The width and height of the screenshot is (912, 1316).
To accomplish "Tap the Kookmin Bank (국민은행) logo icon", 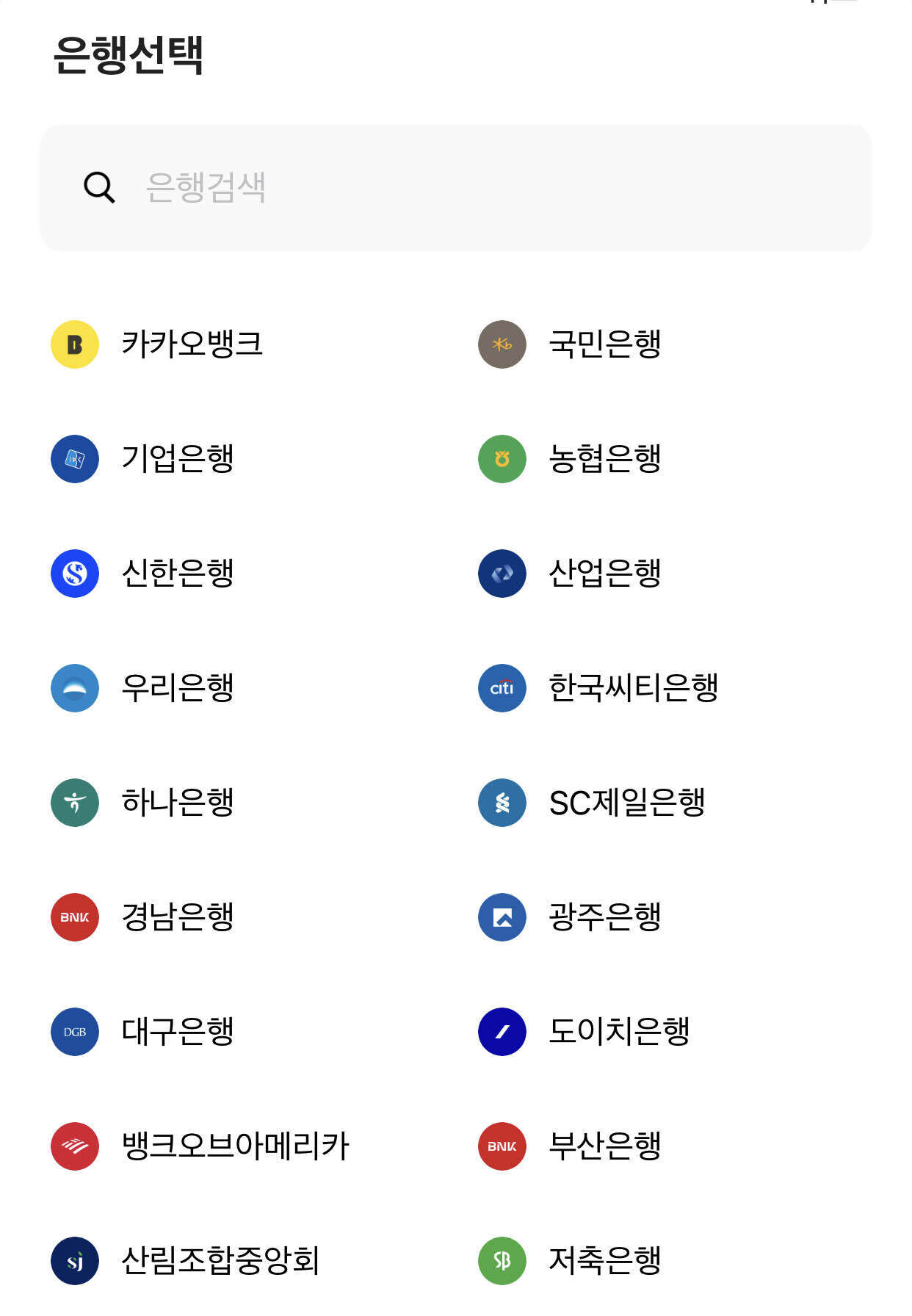I will click(x=501, y=342).
